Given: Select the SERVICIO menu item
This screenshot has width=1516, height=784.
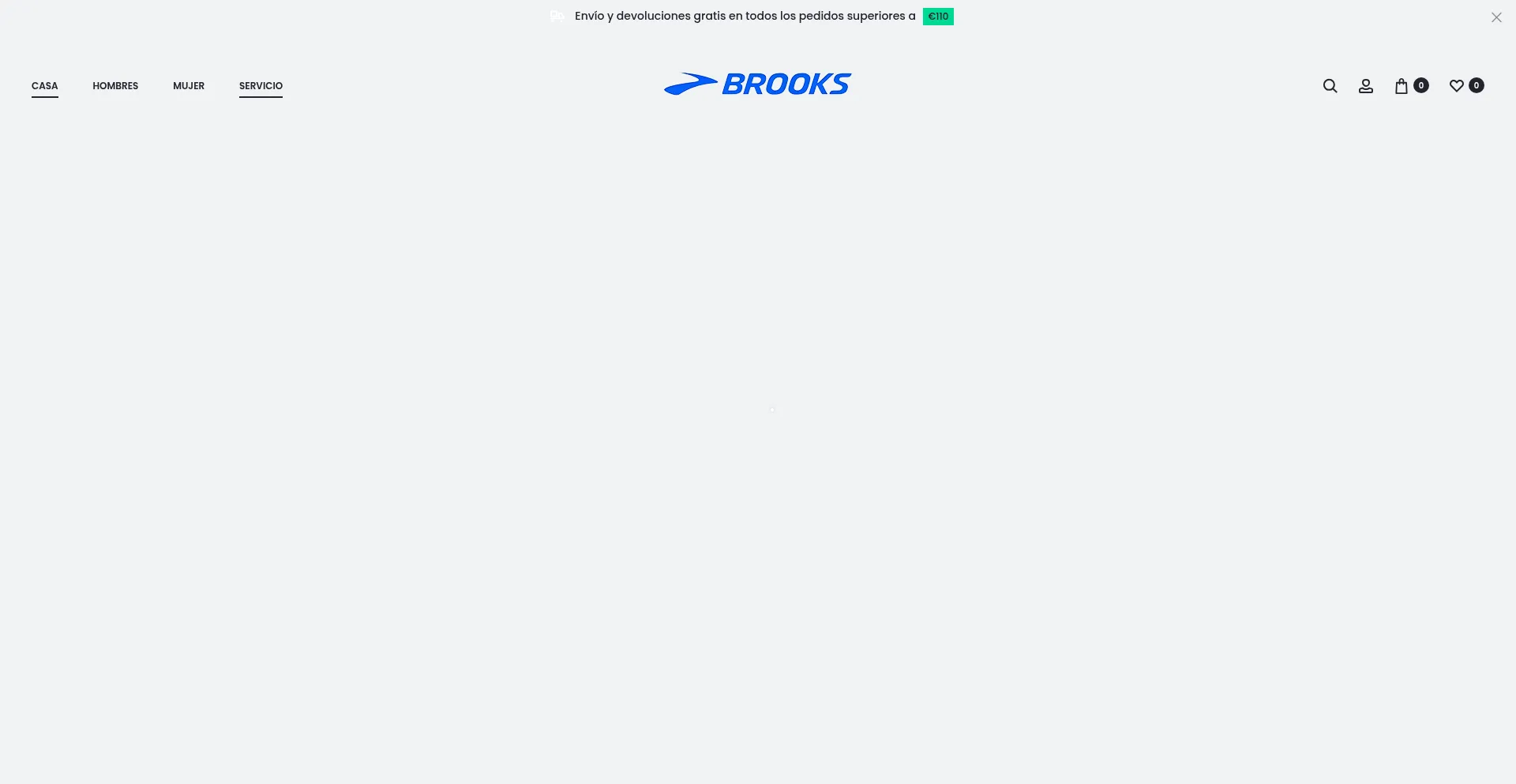Looking at the screenshot, I should [x=261, y=86].
